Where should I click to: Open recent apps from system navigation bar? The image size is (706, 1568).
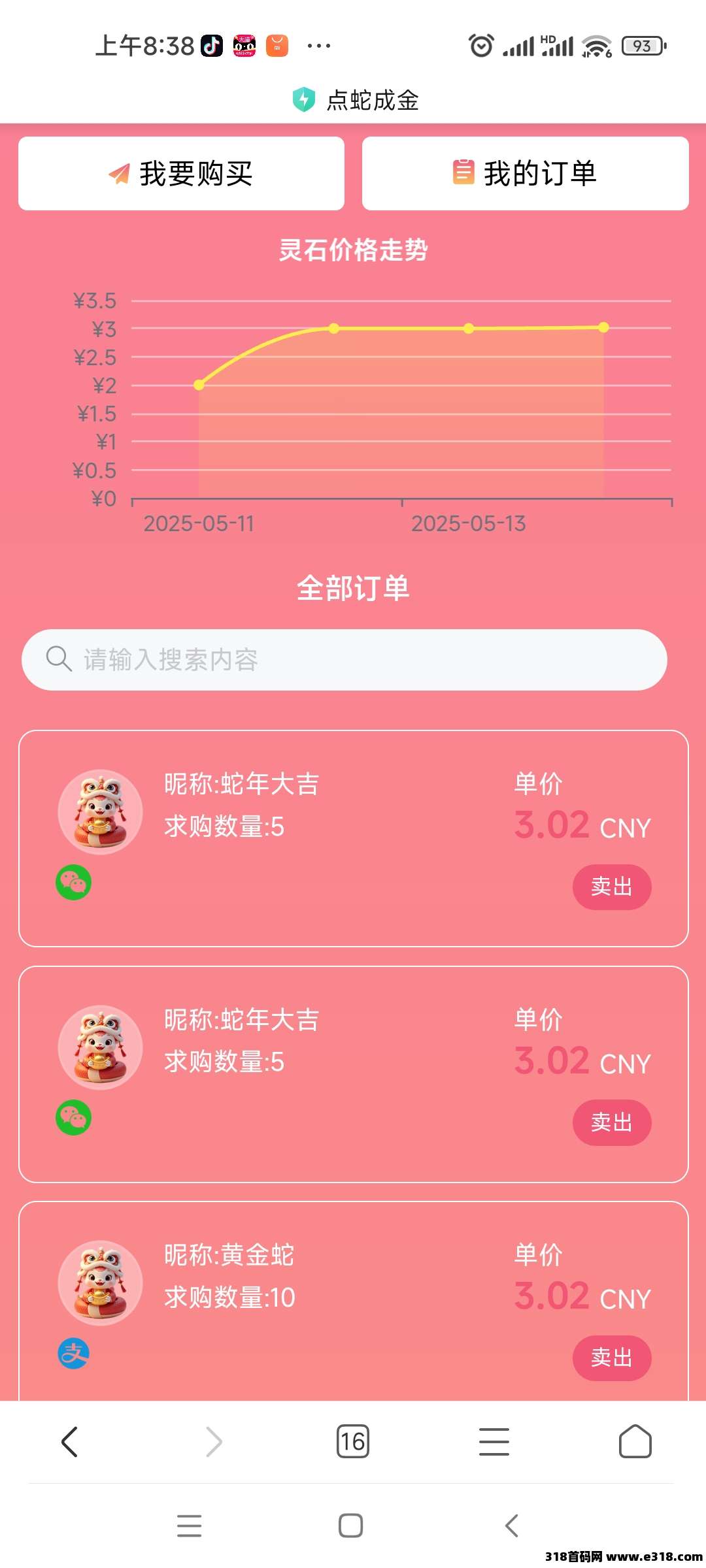tap(189, 1526)
